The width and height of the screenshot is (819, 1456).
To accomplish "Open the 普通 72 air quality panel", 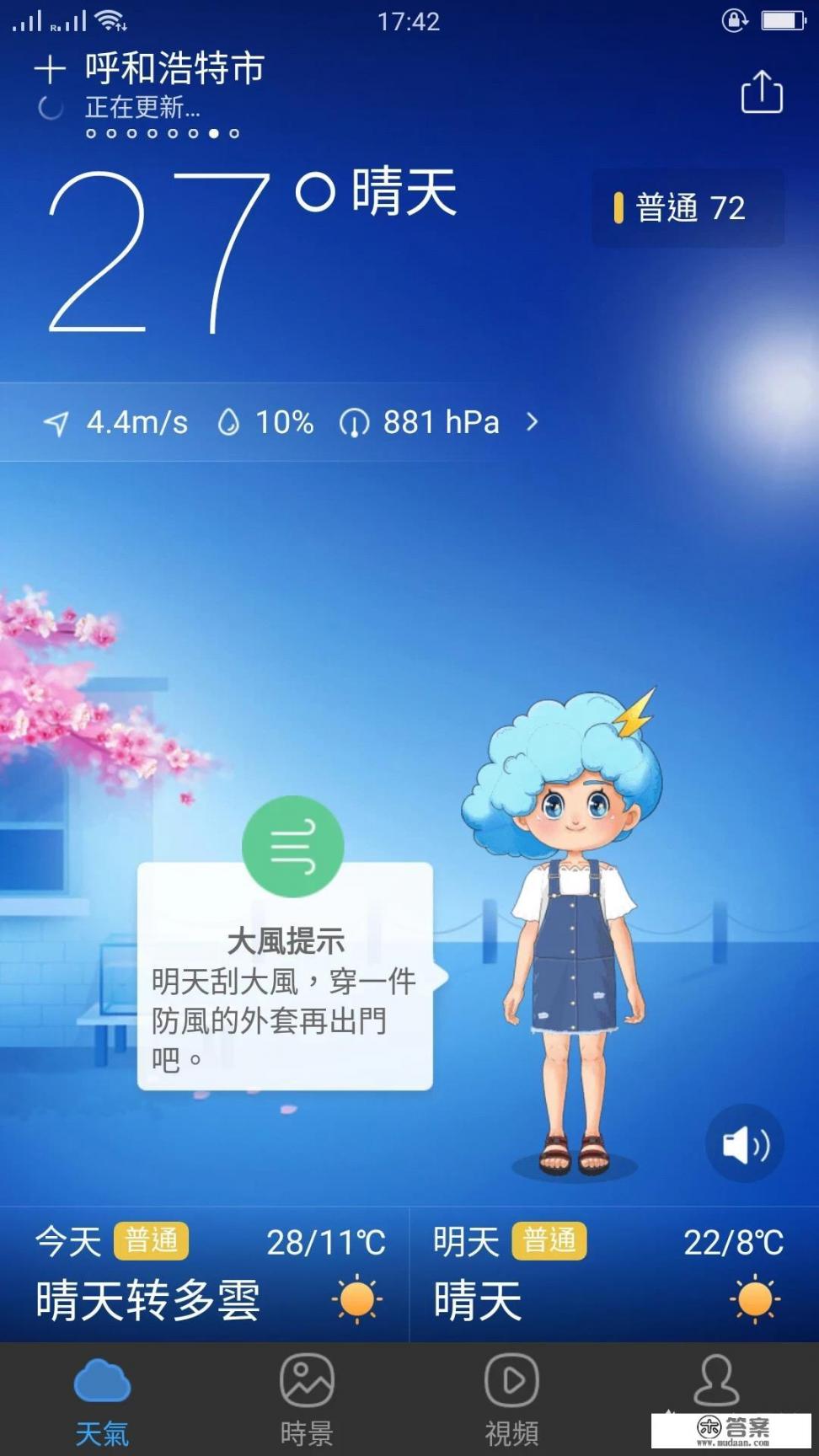I will [x=688, y=207].
